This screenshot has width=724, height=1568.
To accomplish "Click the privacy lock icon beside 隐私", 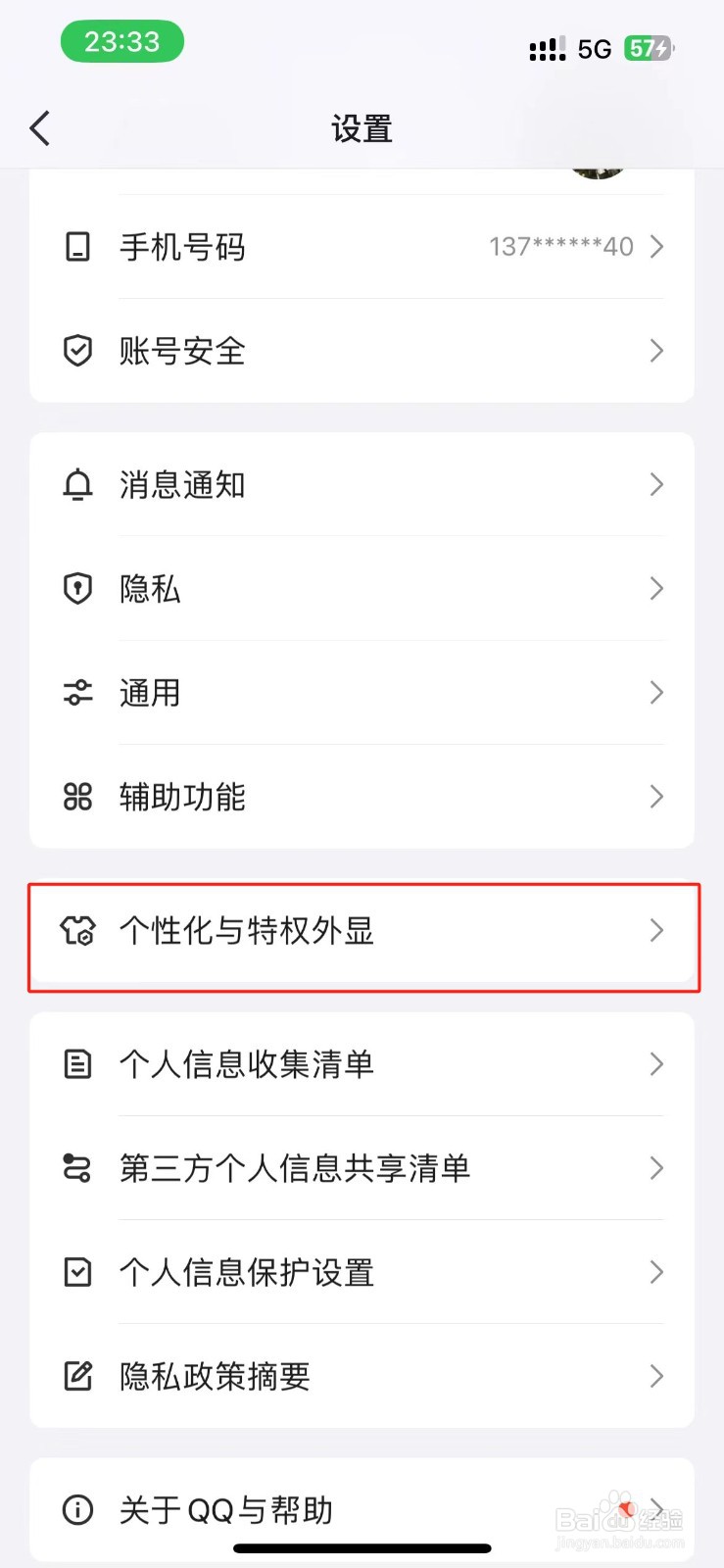I will (77, 588).
